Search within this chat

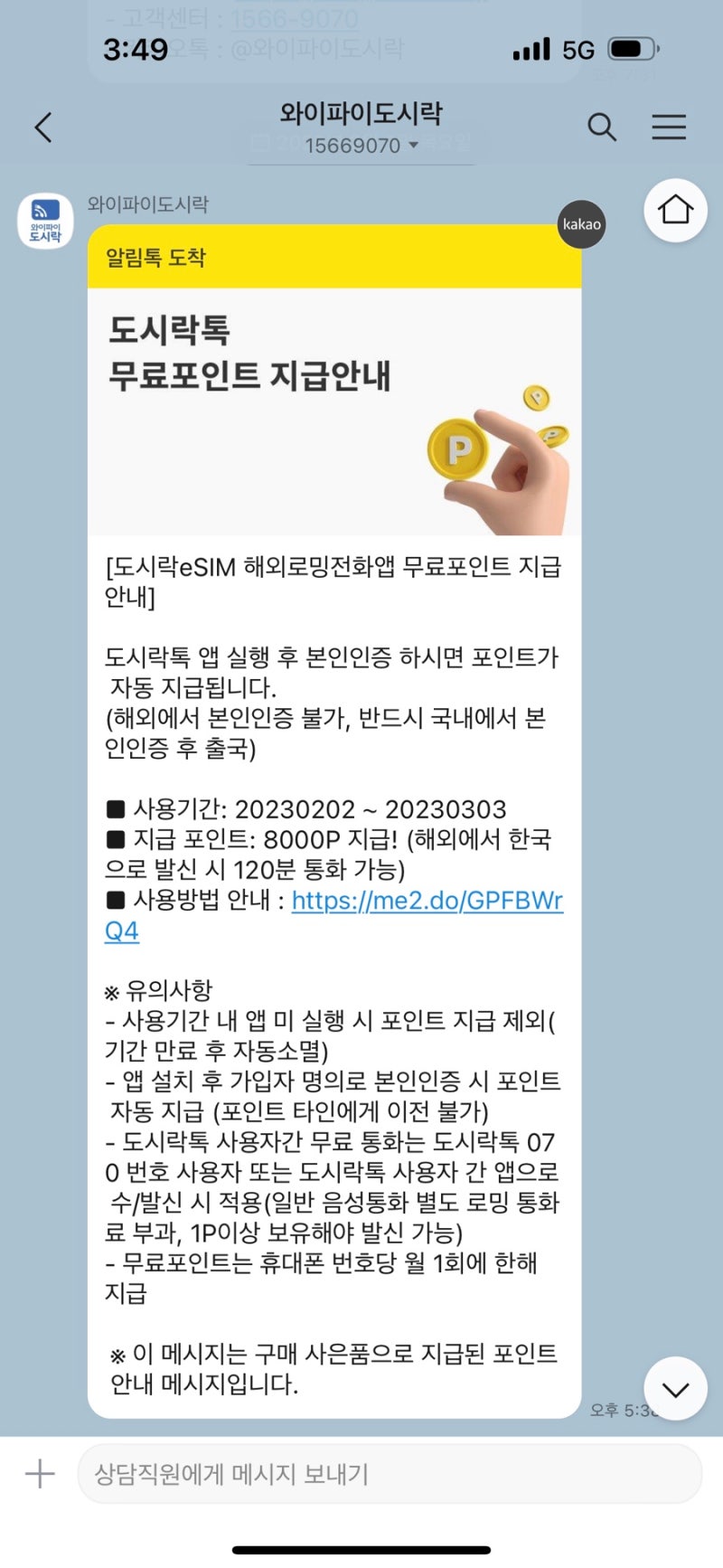coord(602,128)
